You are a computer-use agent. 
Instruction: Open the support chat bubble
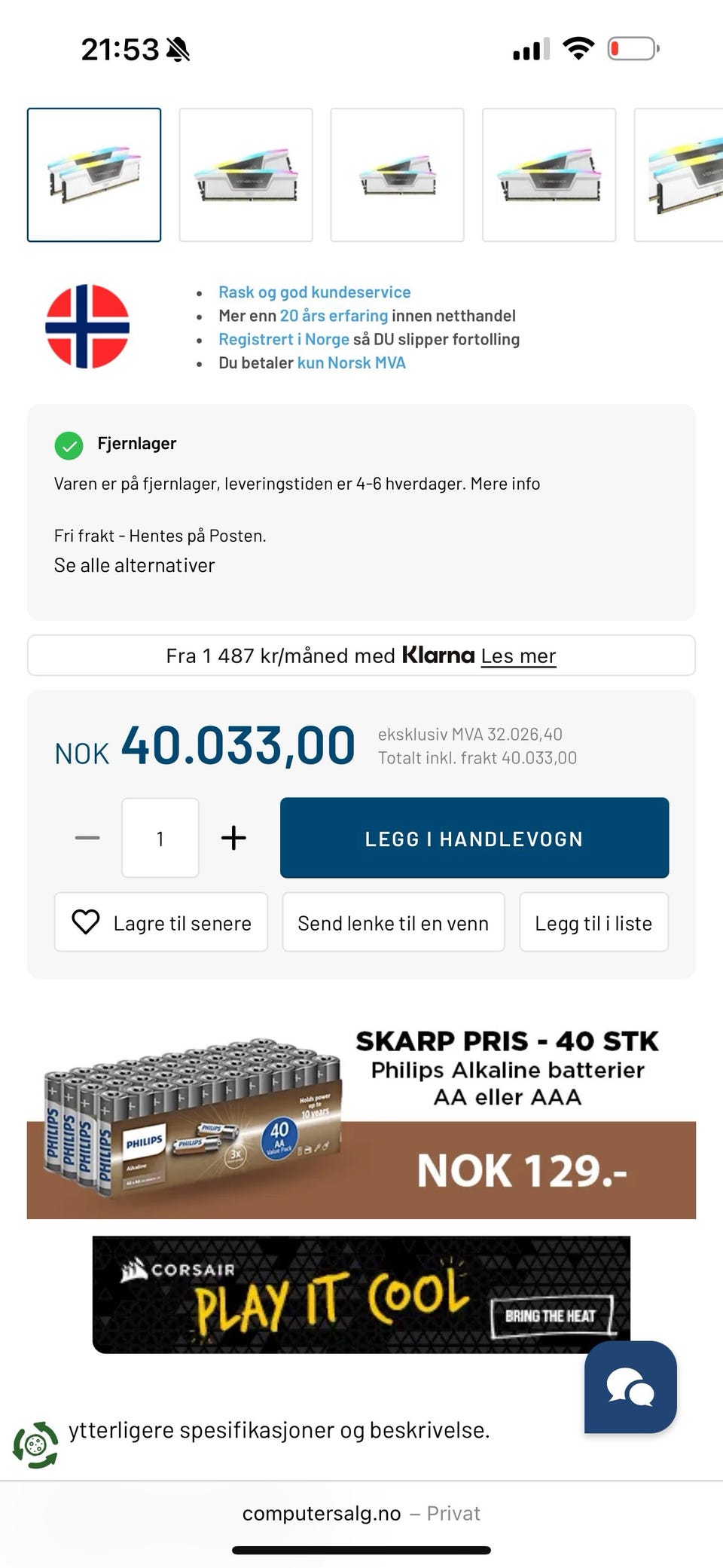point(630,1389)
